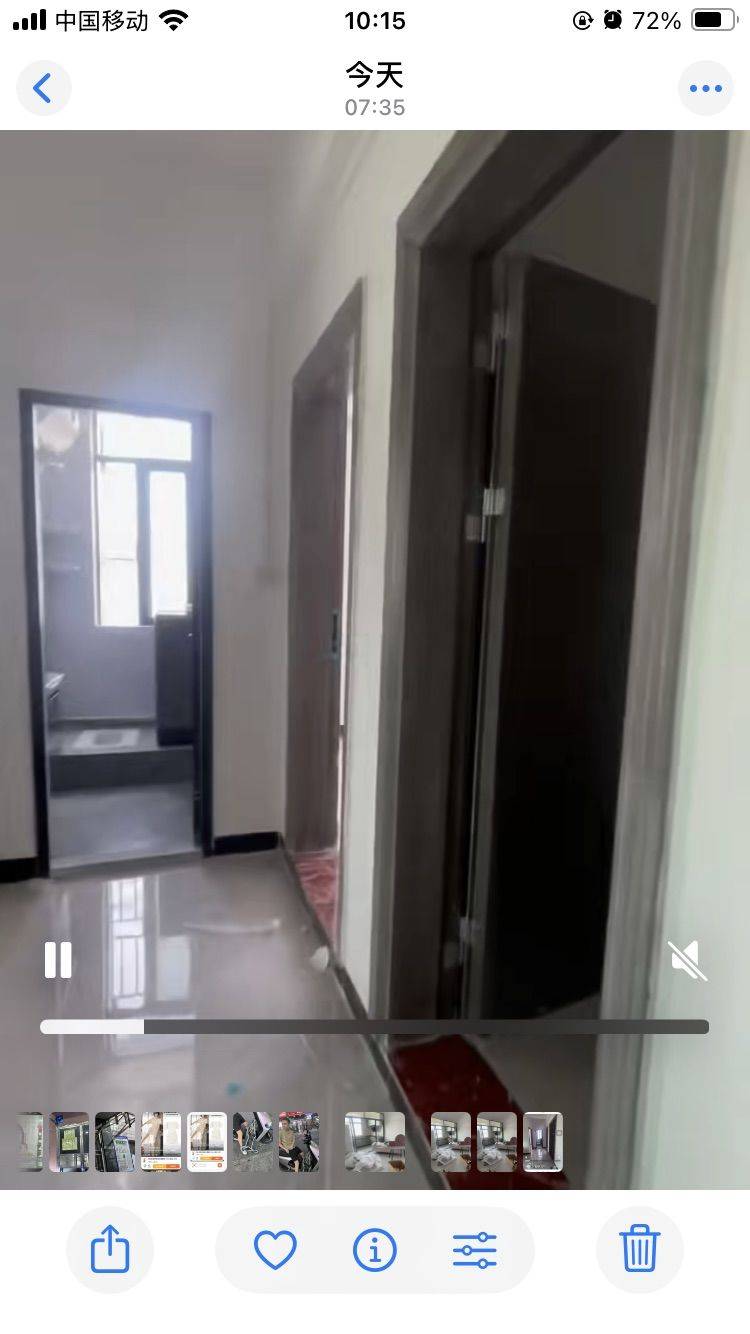Go back to the photo library

(43, 88)
